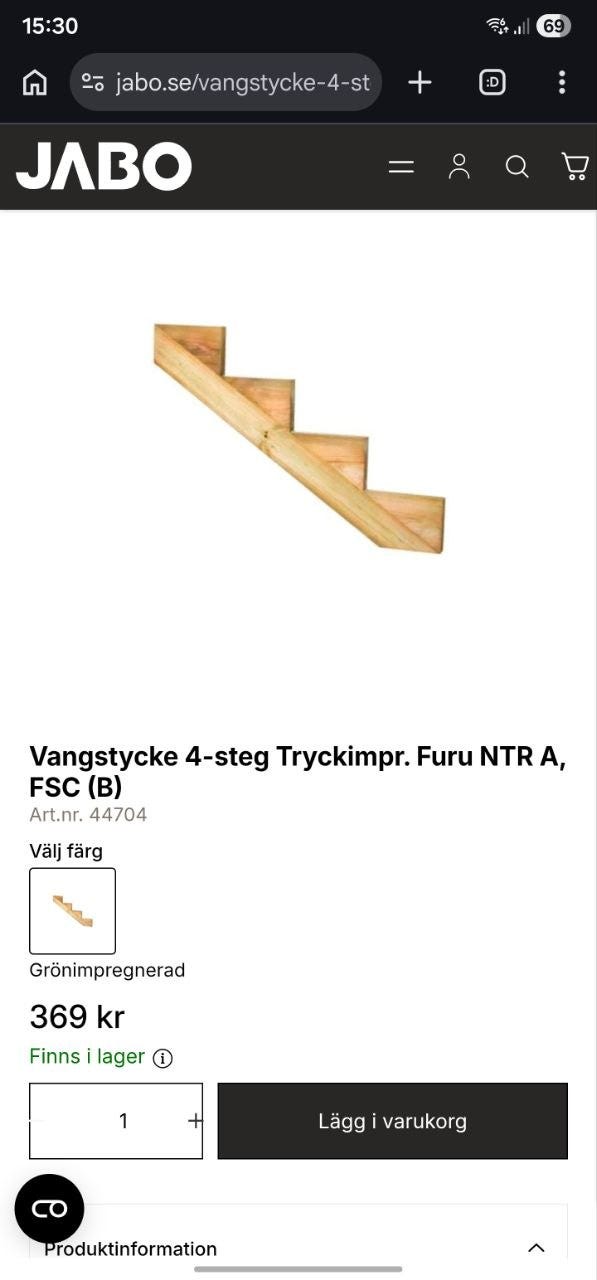Screen dimensions: 597x1280
Task: Open the site search
Action: pyautogui.click(x=517, y=167)
